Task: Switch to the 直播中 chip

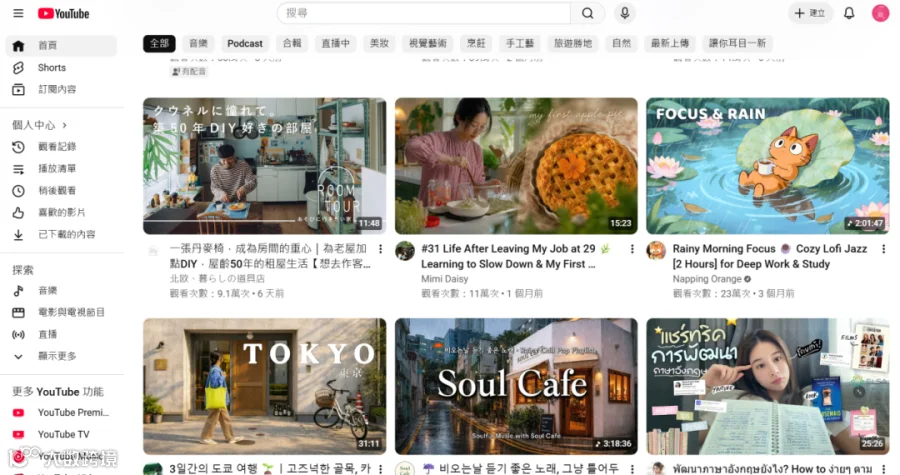Action: tap(335, 44)
